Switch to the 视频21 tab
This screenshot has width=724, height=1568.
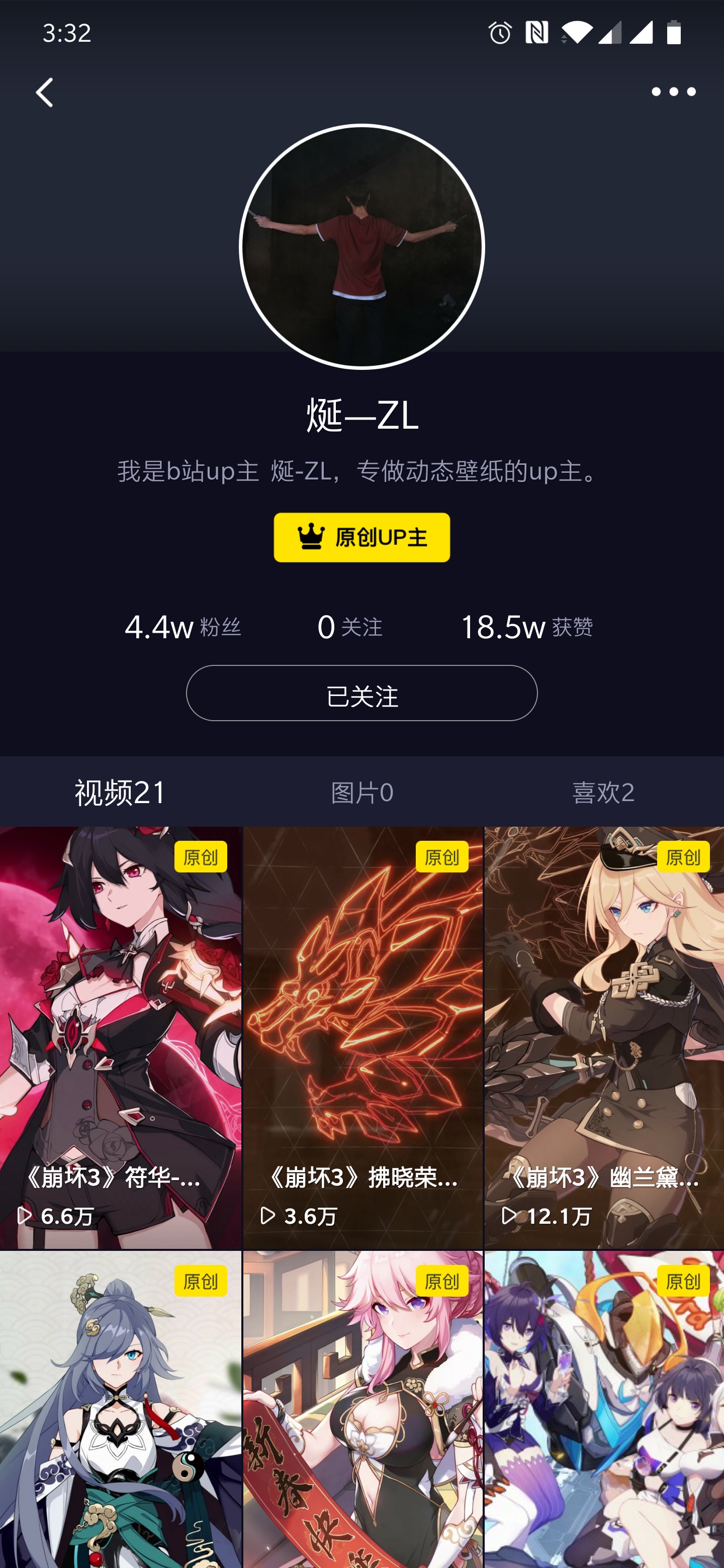(120, 793)
